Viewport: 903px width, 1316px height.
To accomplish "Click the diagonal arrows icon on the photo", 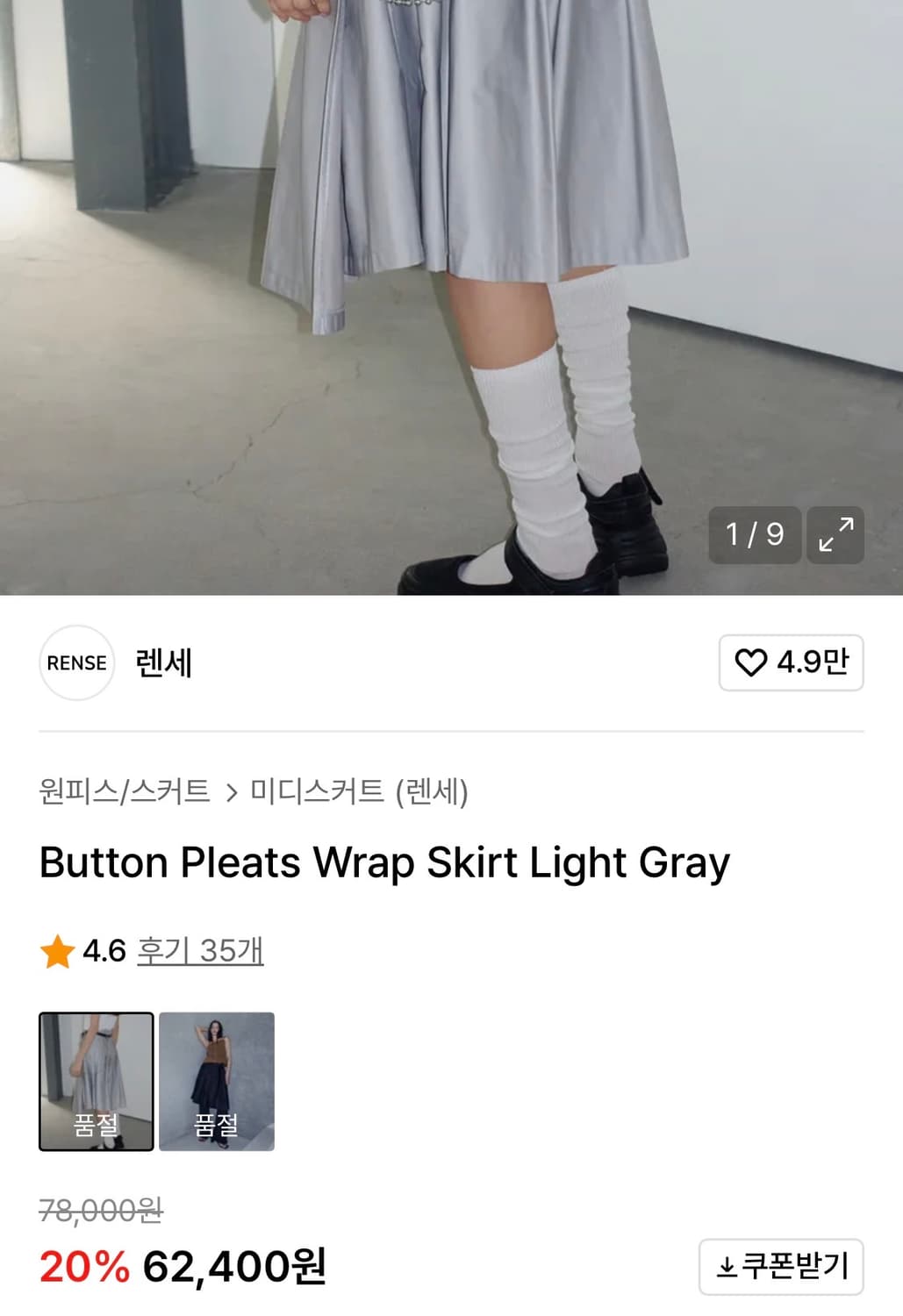I will coord(834,535).
